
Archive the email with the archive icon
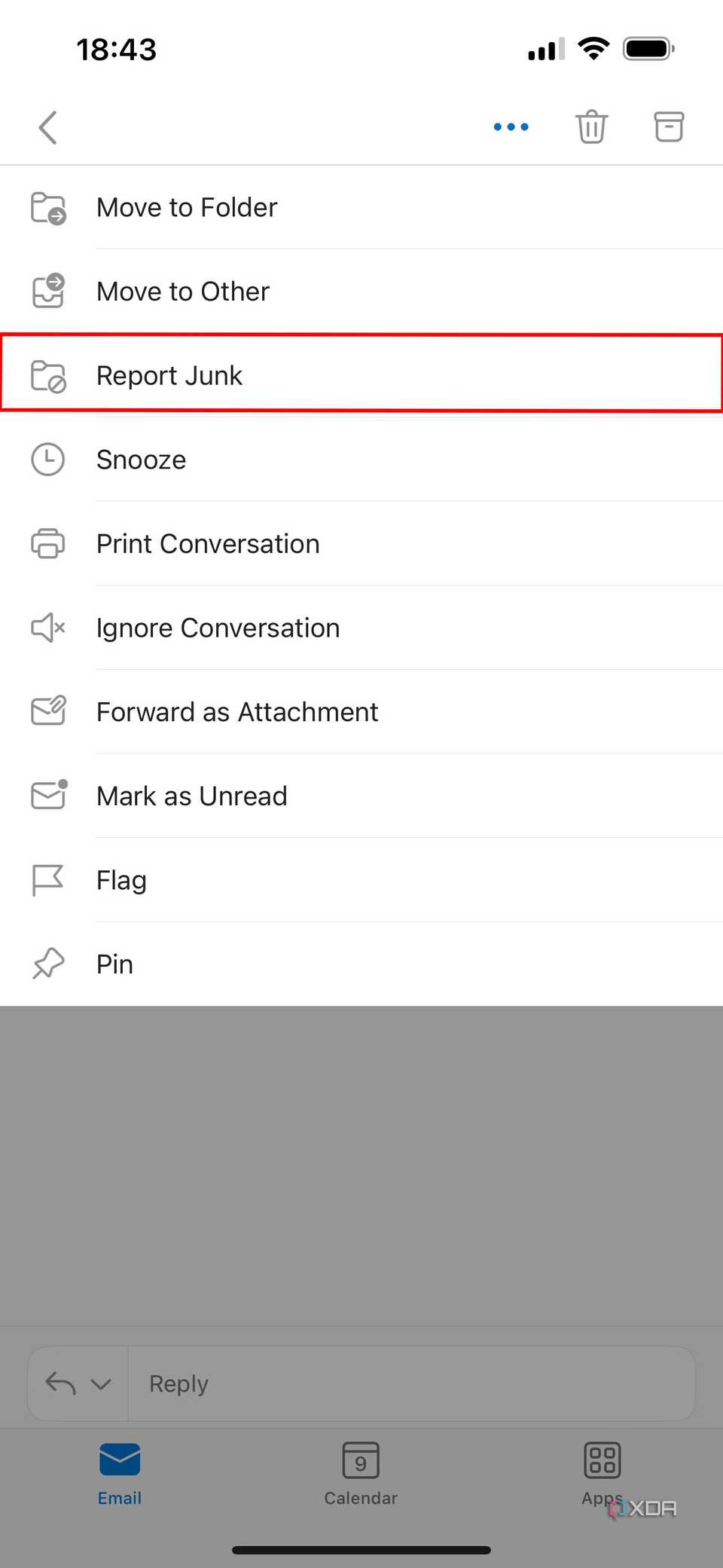[x=667, y=127]
